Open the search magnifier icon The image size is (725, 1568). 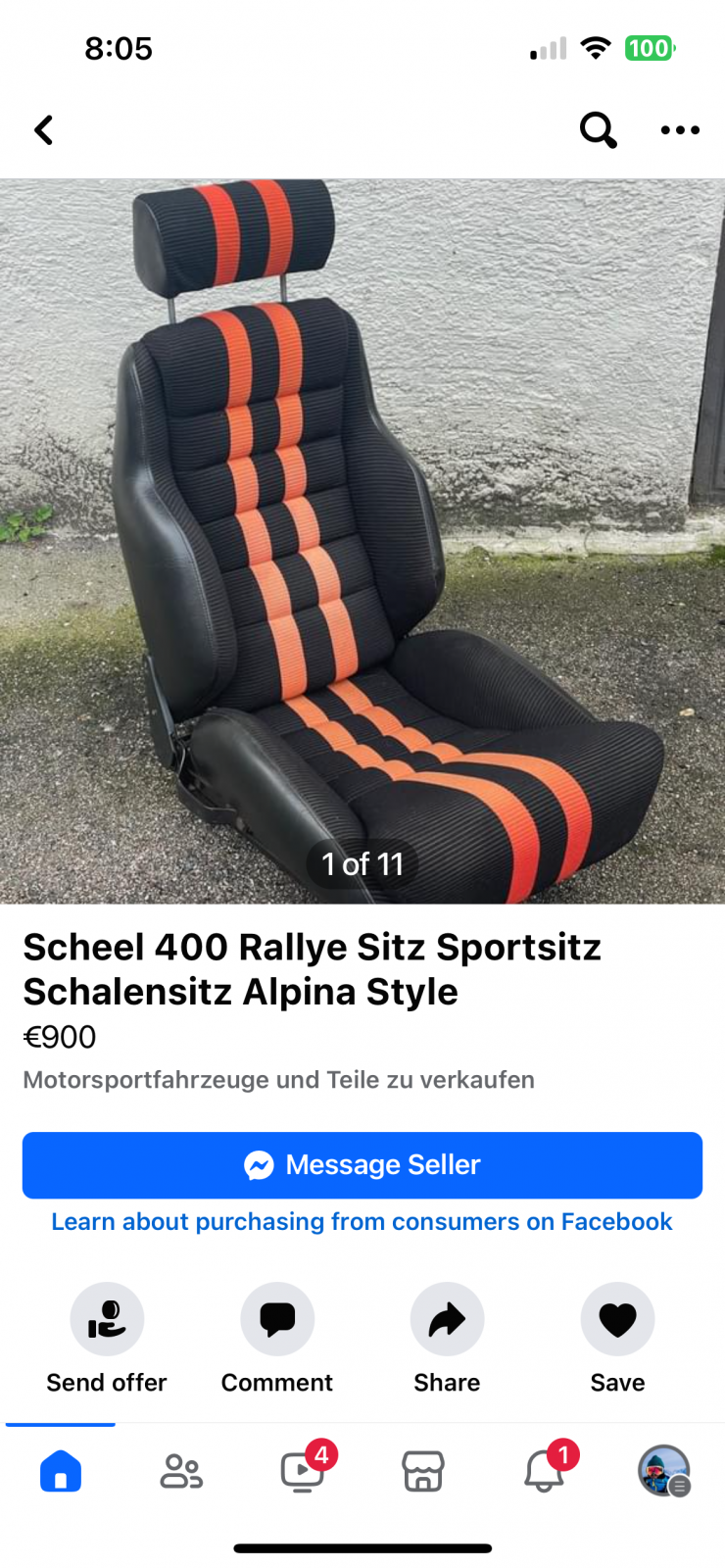pos(598,129)
